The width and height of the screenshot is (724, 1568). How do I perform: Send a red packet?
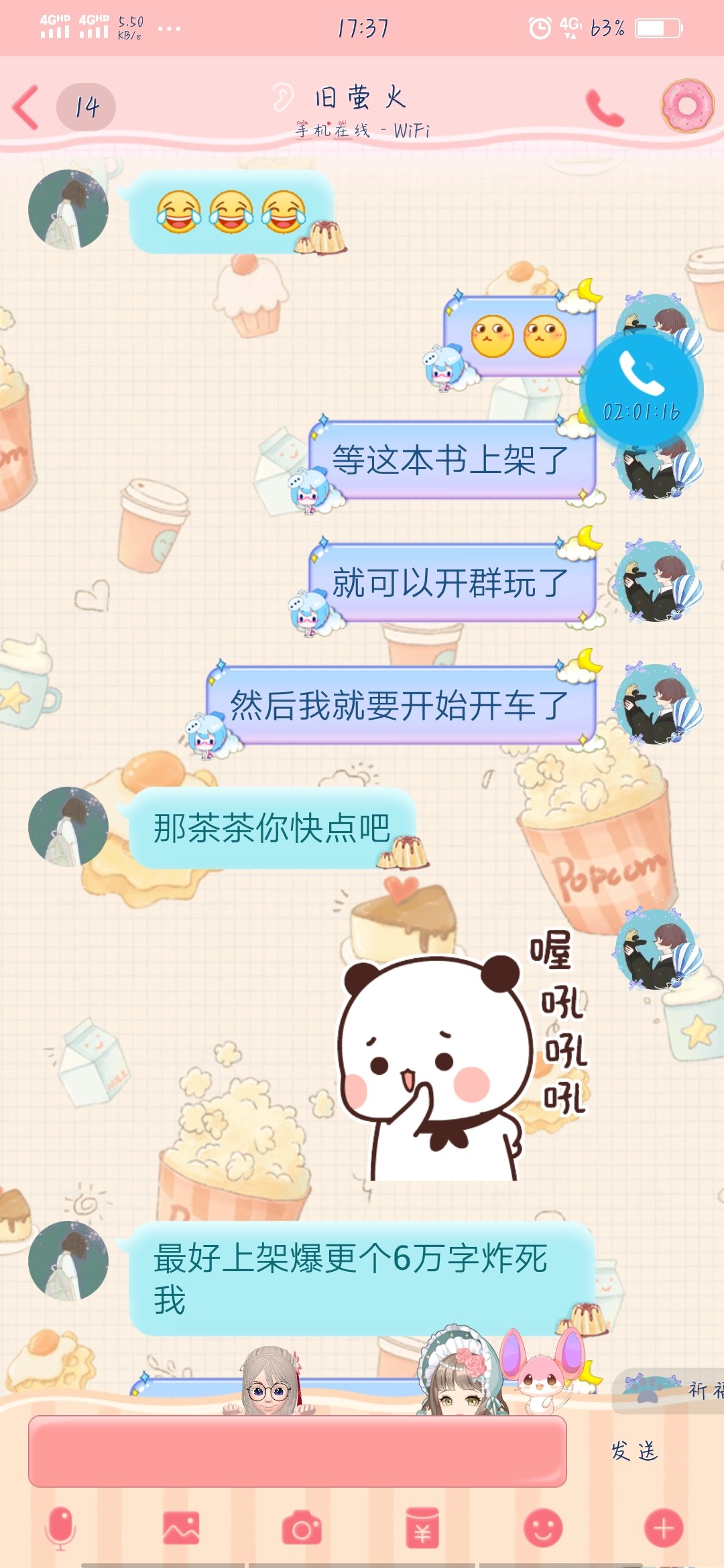422,1528
